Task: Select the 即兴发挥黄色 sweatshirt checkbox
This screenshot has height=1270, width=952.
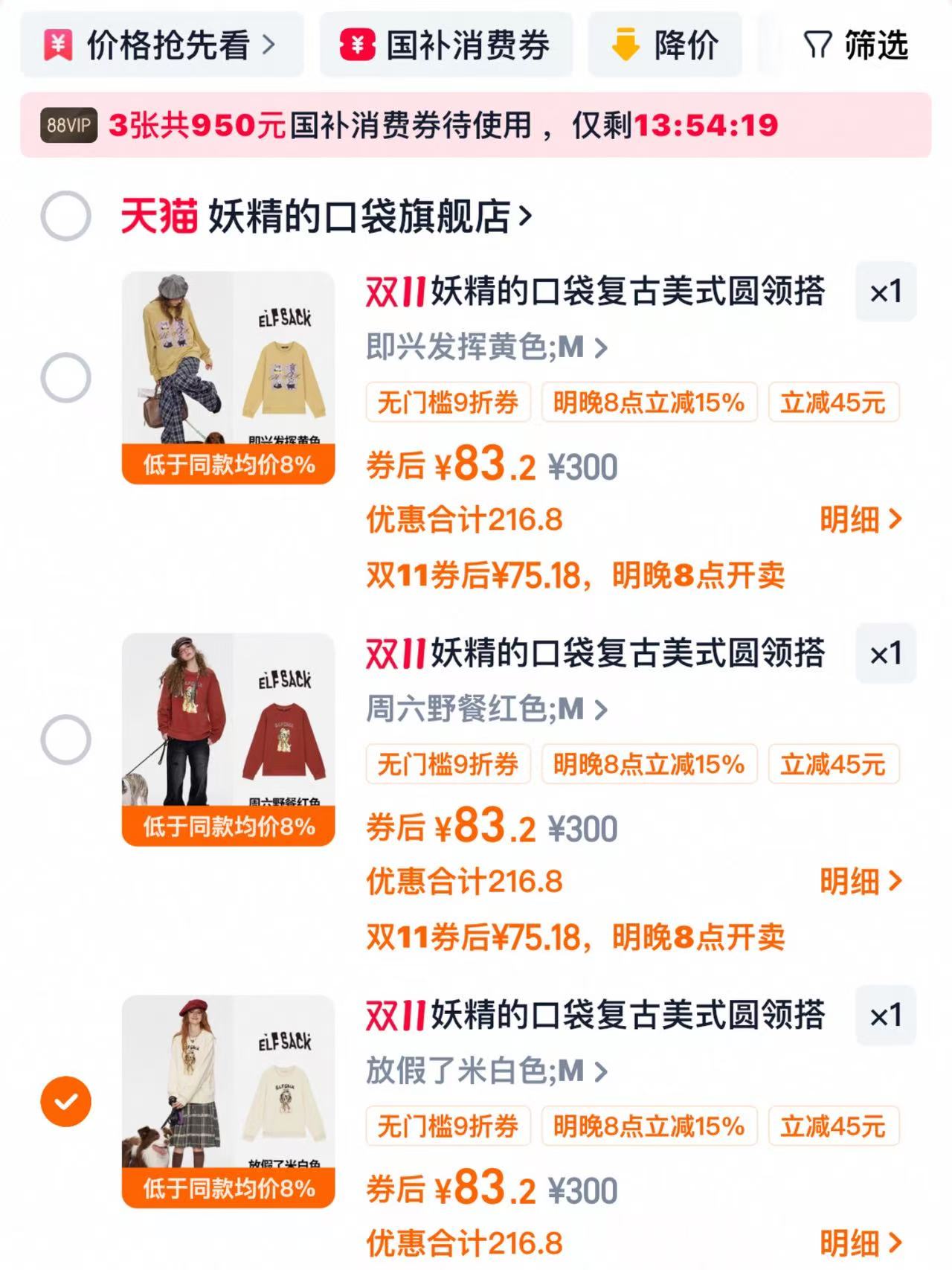Action: point(65,377)
